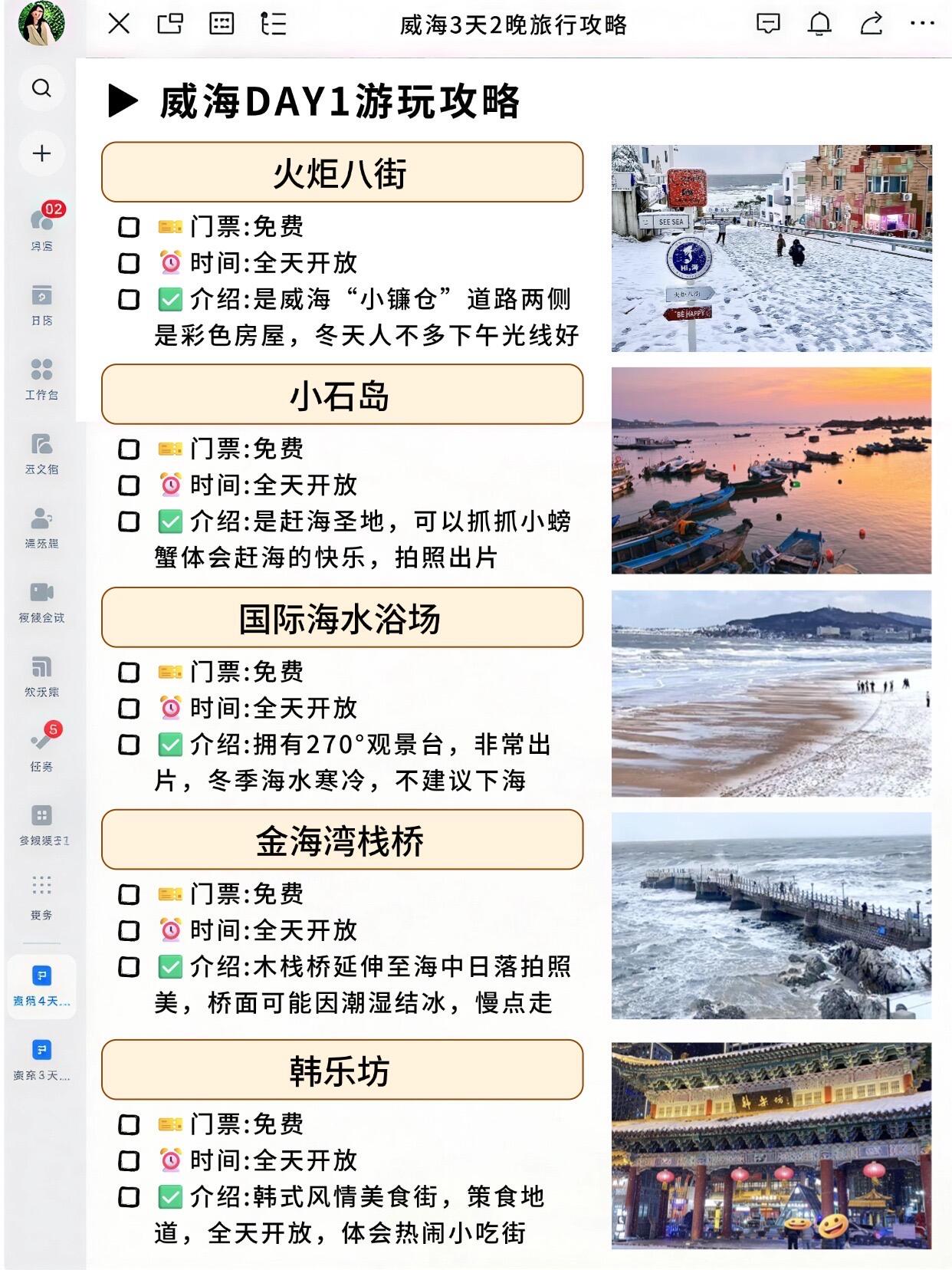Open the document outline icon
This screenshot has width=952, height=1270.
[273, 25]
